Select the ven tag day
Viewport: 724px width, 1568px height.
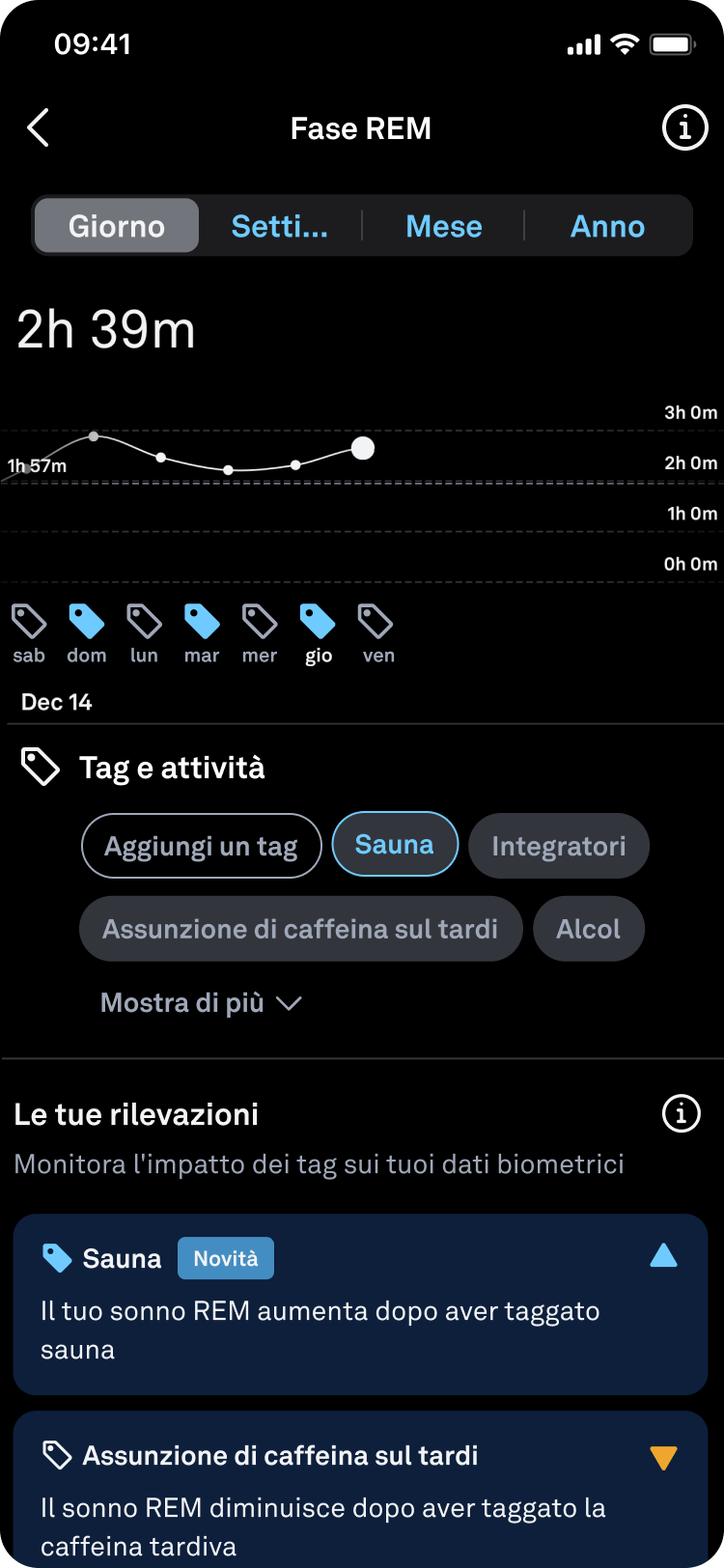tap(376, 634)
